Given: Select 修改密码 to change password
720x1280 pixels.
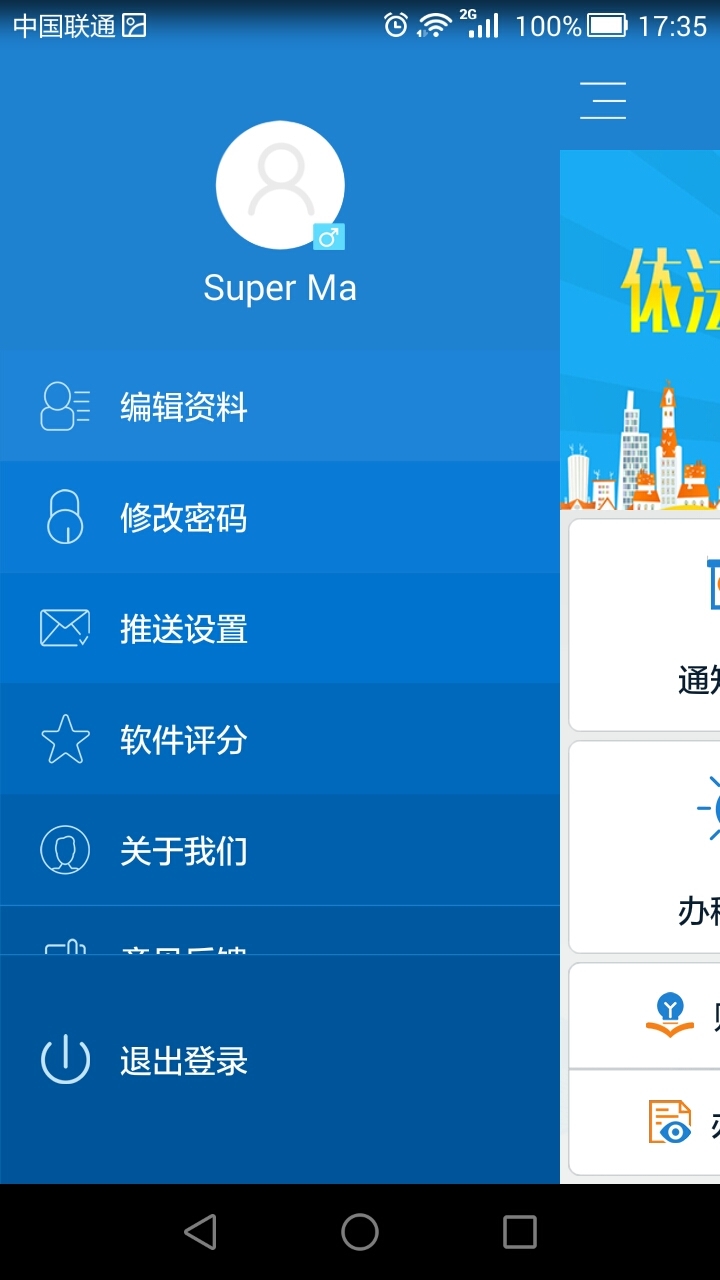Looking at the screenshot, I should pos(184,518).
